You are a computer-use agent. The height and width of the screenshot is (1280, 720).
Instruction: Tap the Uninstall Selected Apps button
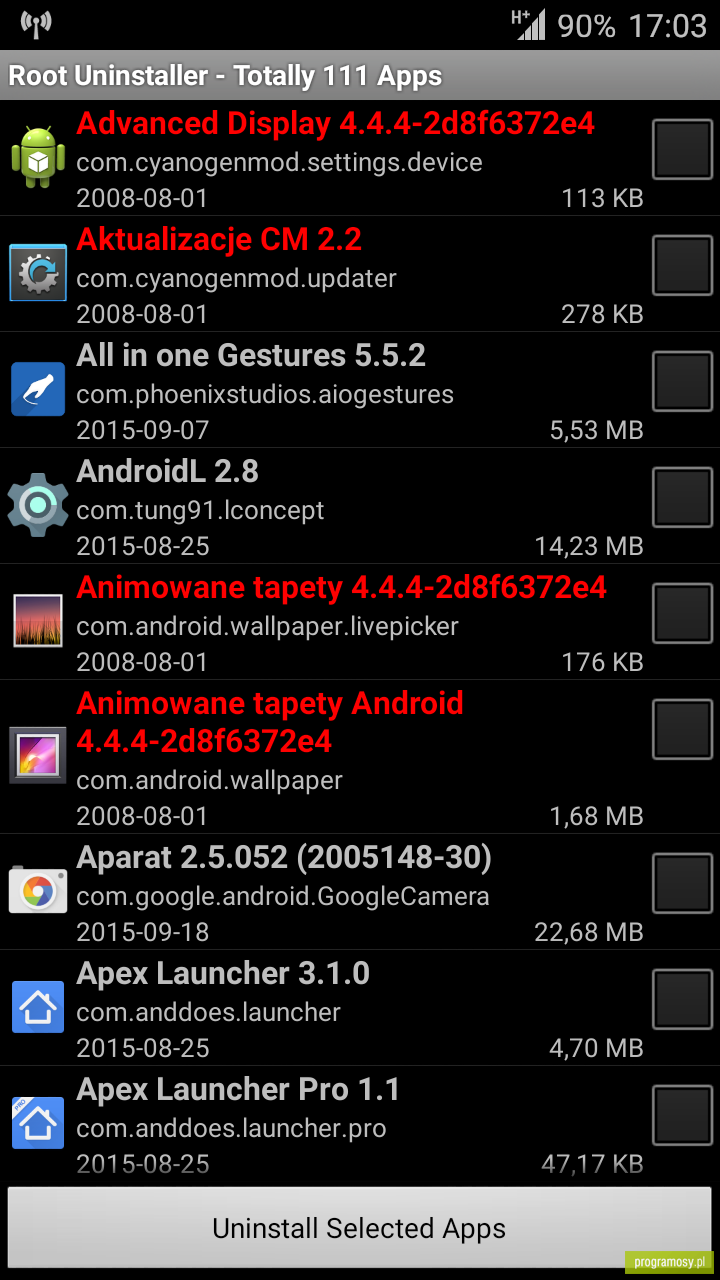(x=360, y=1228)
